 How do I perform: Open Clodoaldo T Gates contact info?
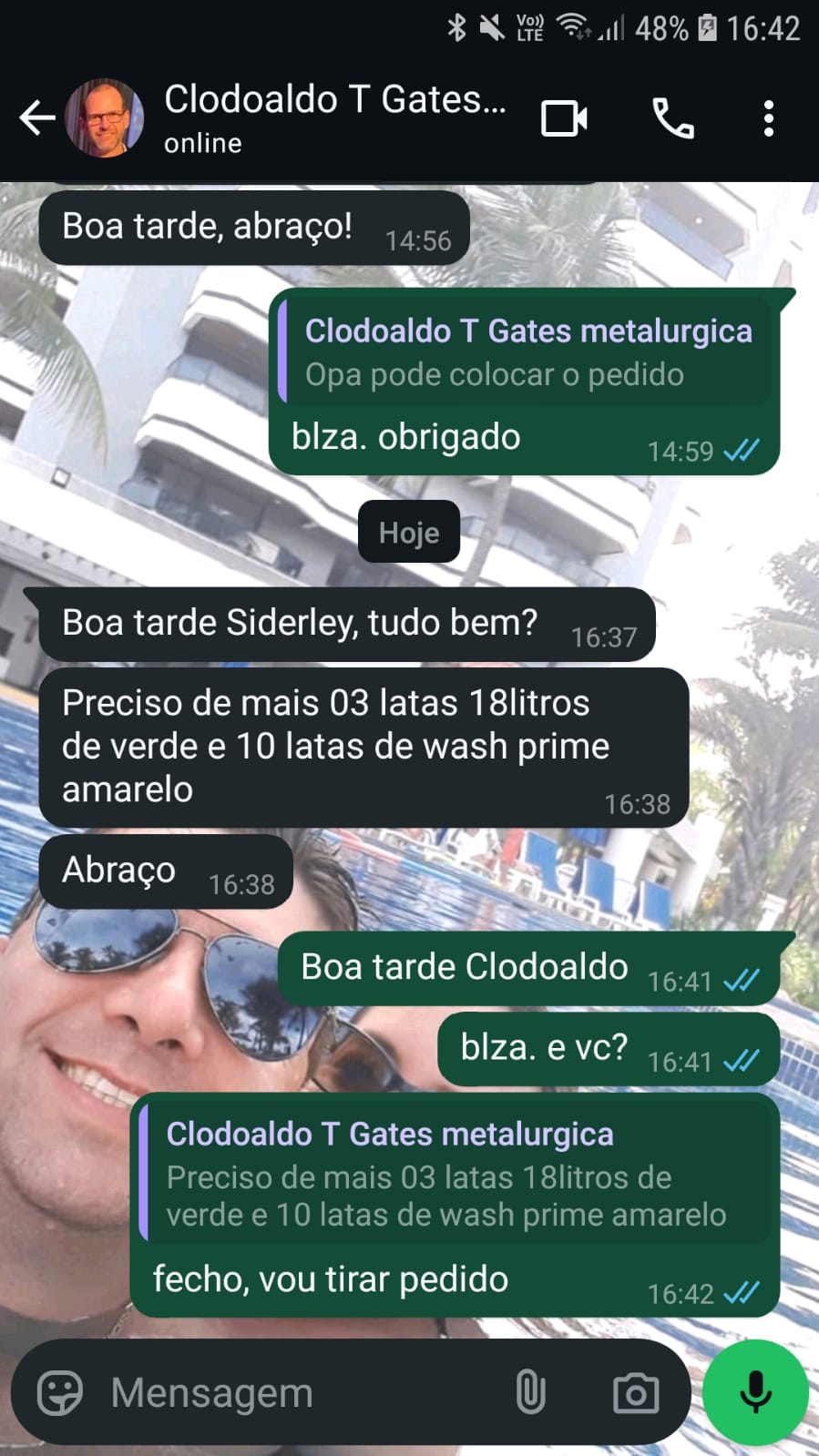click(333, 117)
